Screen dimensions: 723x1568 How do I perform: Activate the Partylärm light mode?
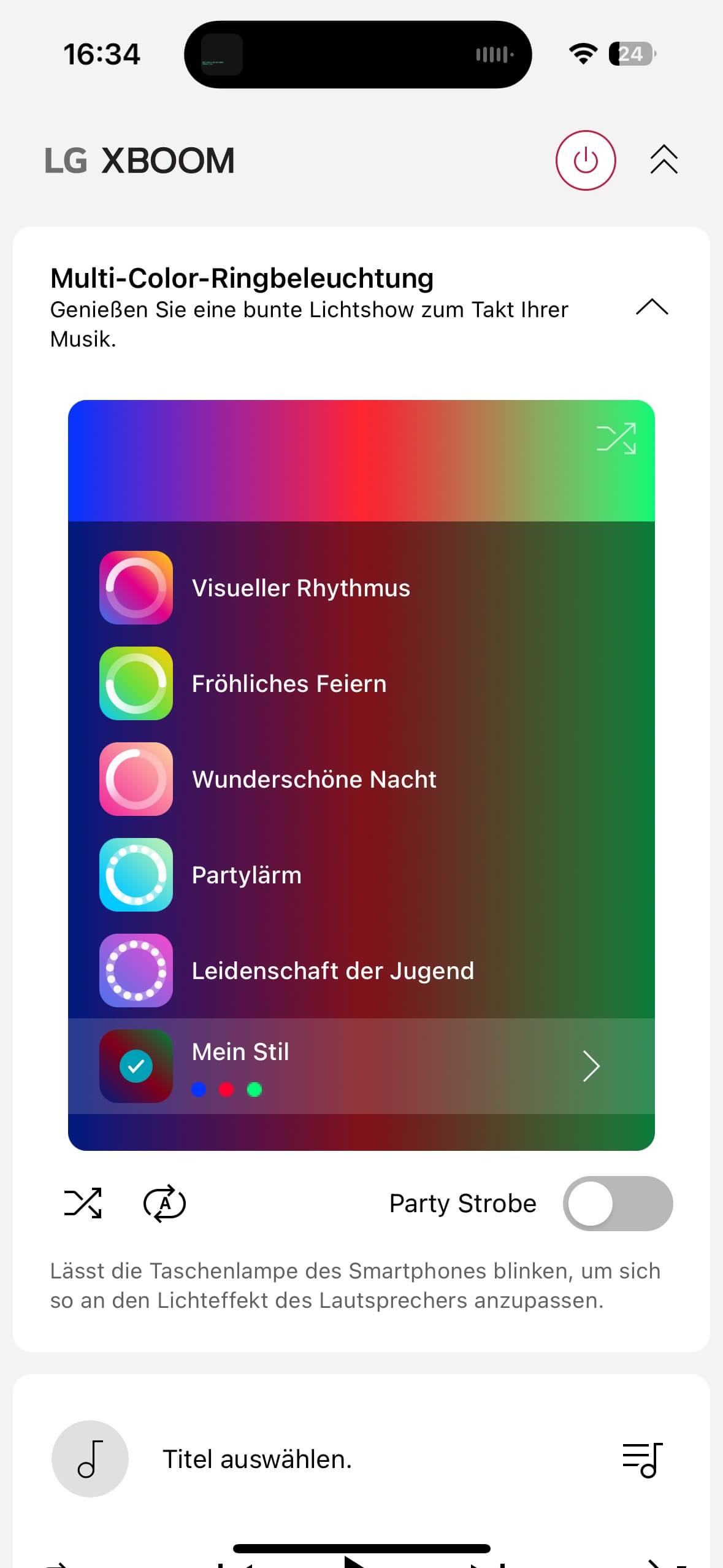pyautogui.click(x=246, y=875)
